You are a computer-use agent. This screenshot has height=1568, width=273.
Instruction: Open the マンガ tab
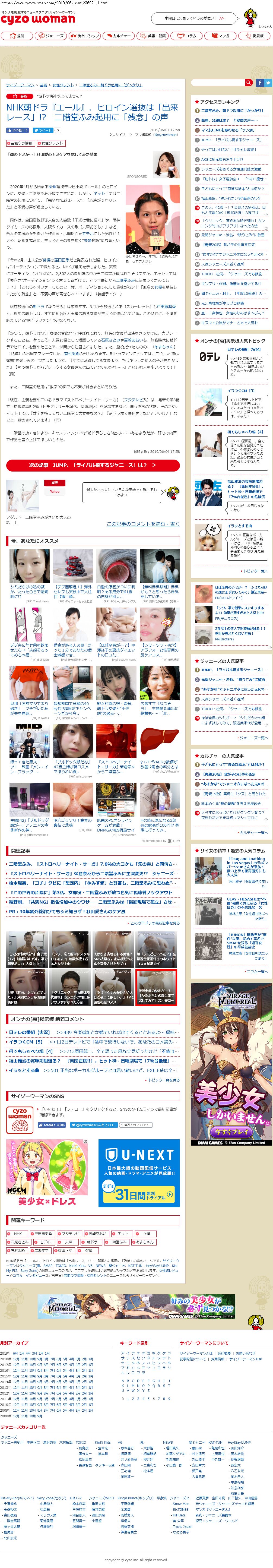click(x=221, y=36)
